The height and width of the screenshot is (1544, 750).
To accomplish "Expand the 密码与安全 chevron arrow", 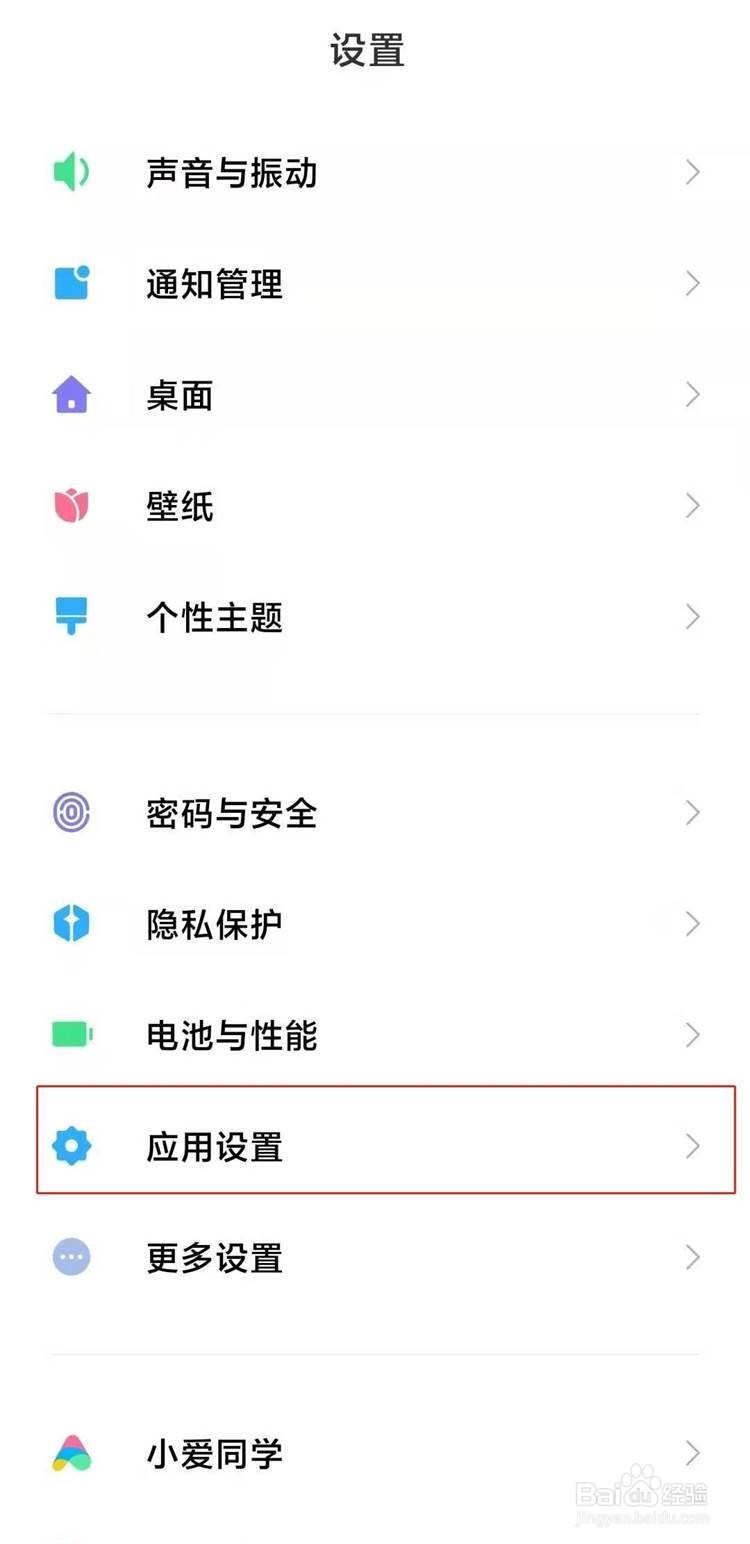I will (692, 813).
